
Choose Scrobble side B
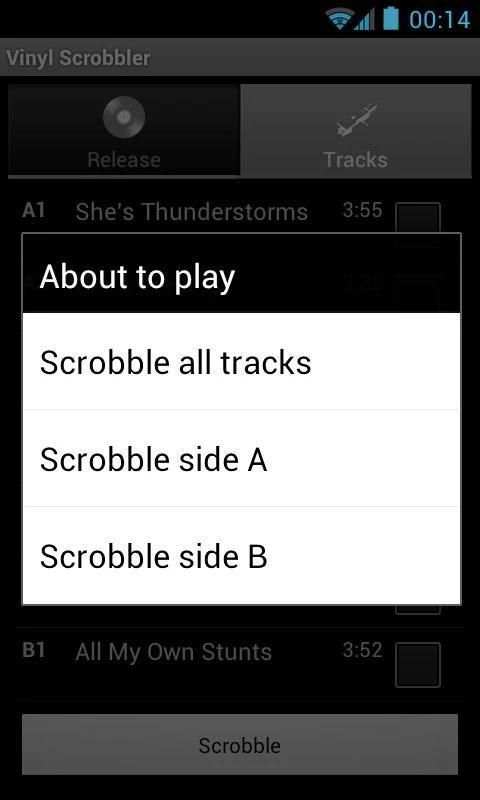click(x=241, y=555)
